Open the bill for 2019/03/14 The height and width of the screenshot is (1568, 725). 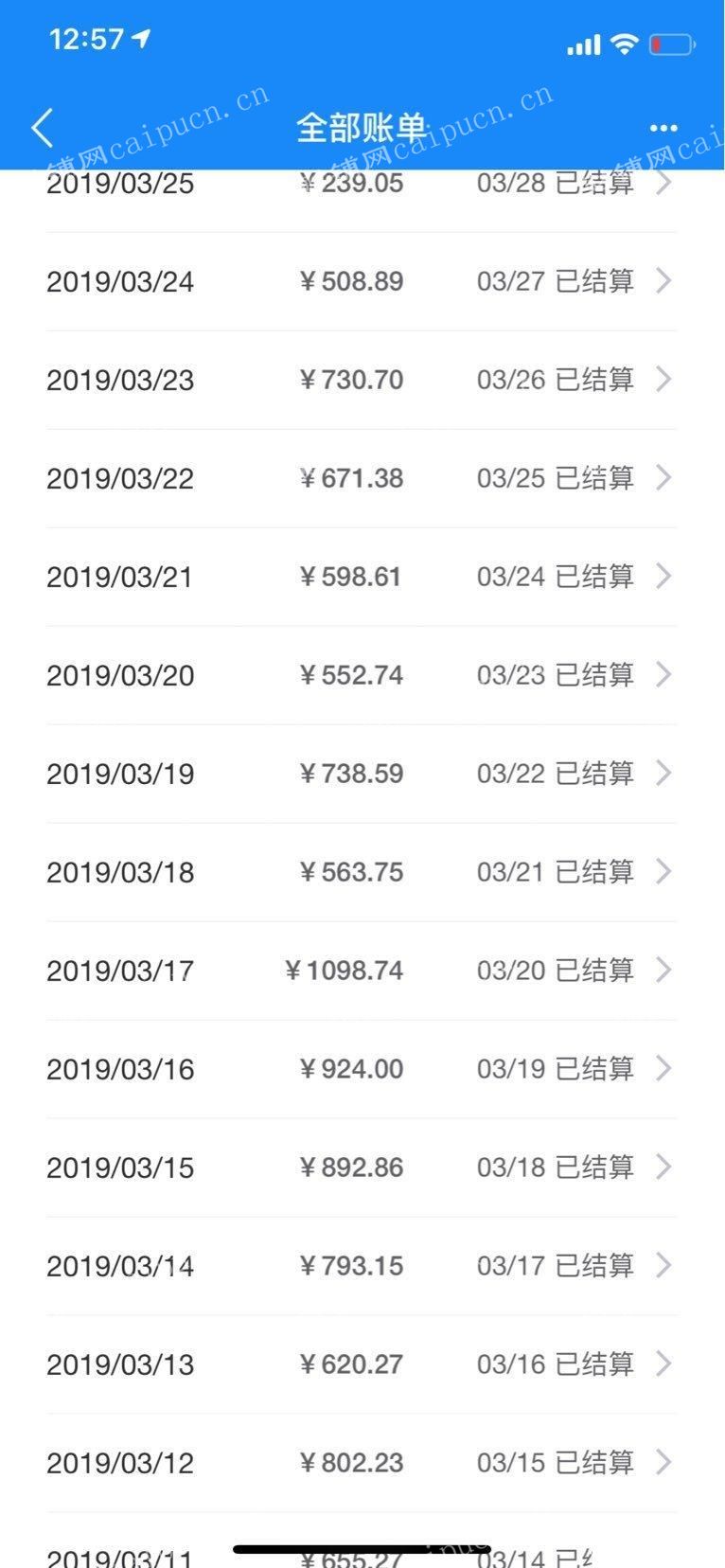pos(362,1266)
